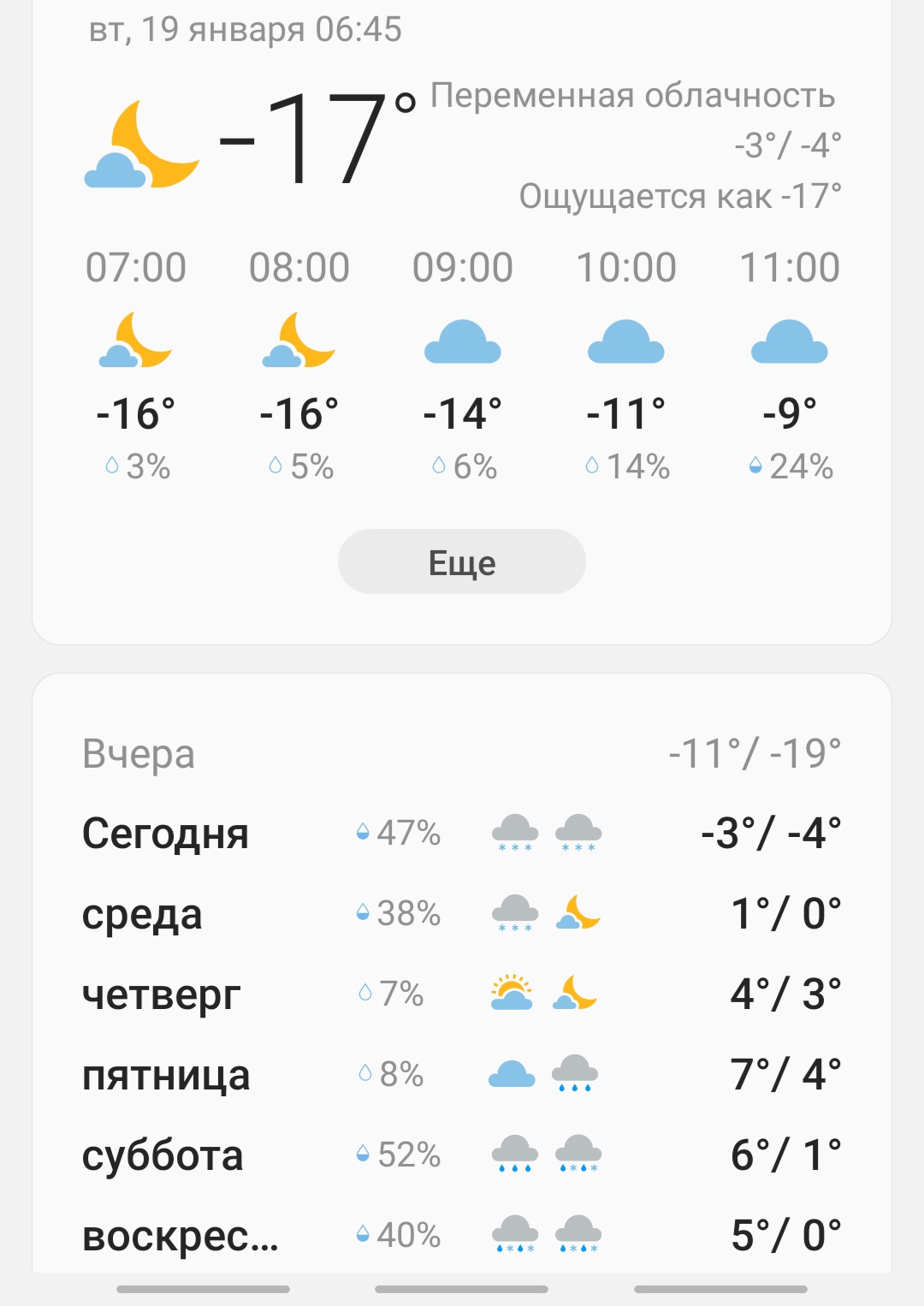The height and width of the screenshot is (1306, 924).
Task: Show the суббота forecast details
Action: [x=462, y=1155]
